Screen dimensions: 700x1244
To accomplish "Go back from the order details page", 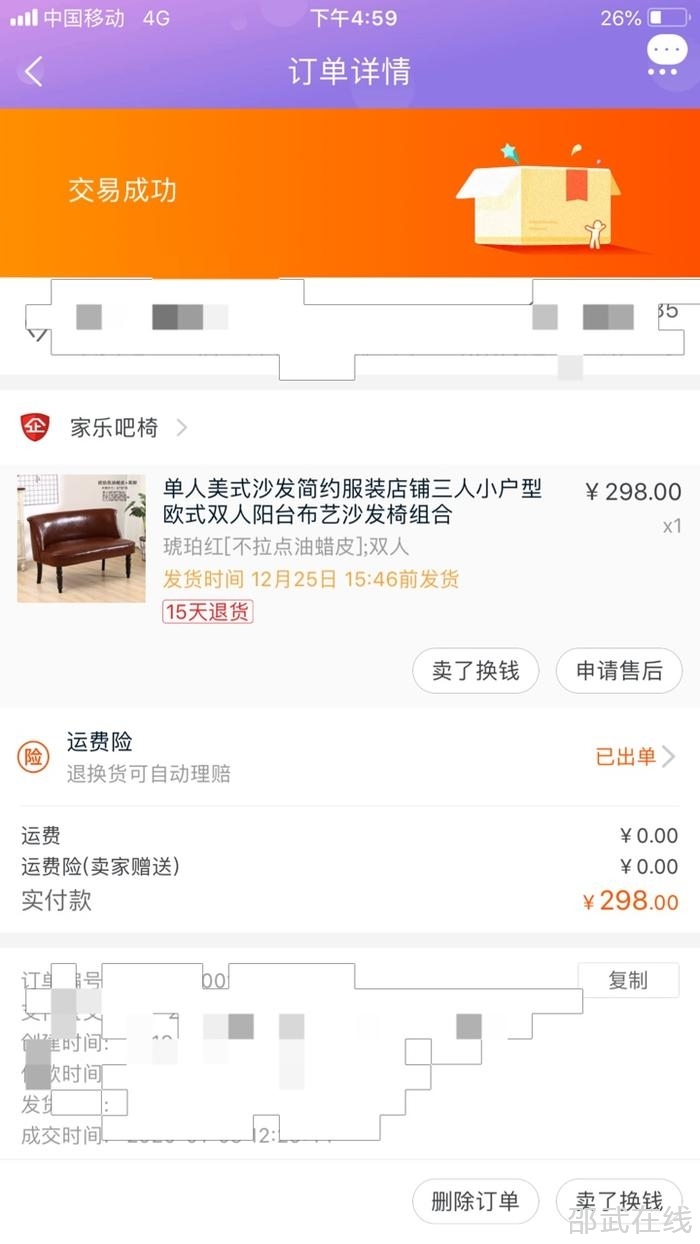I will [34, 71].
